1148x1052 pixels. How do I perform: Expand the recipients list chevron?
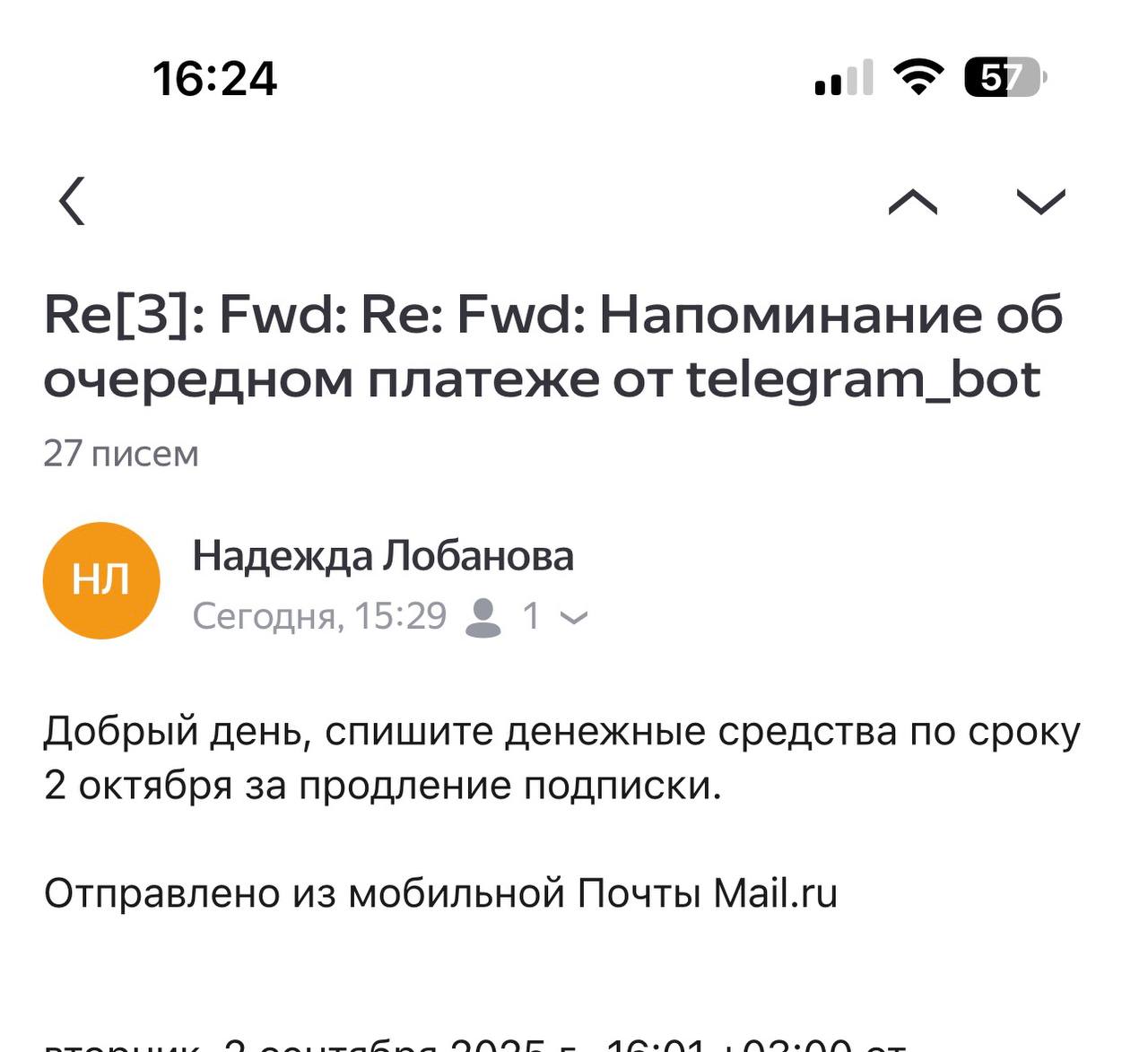(573, 617)
